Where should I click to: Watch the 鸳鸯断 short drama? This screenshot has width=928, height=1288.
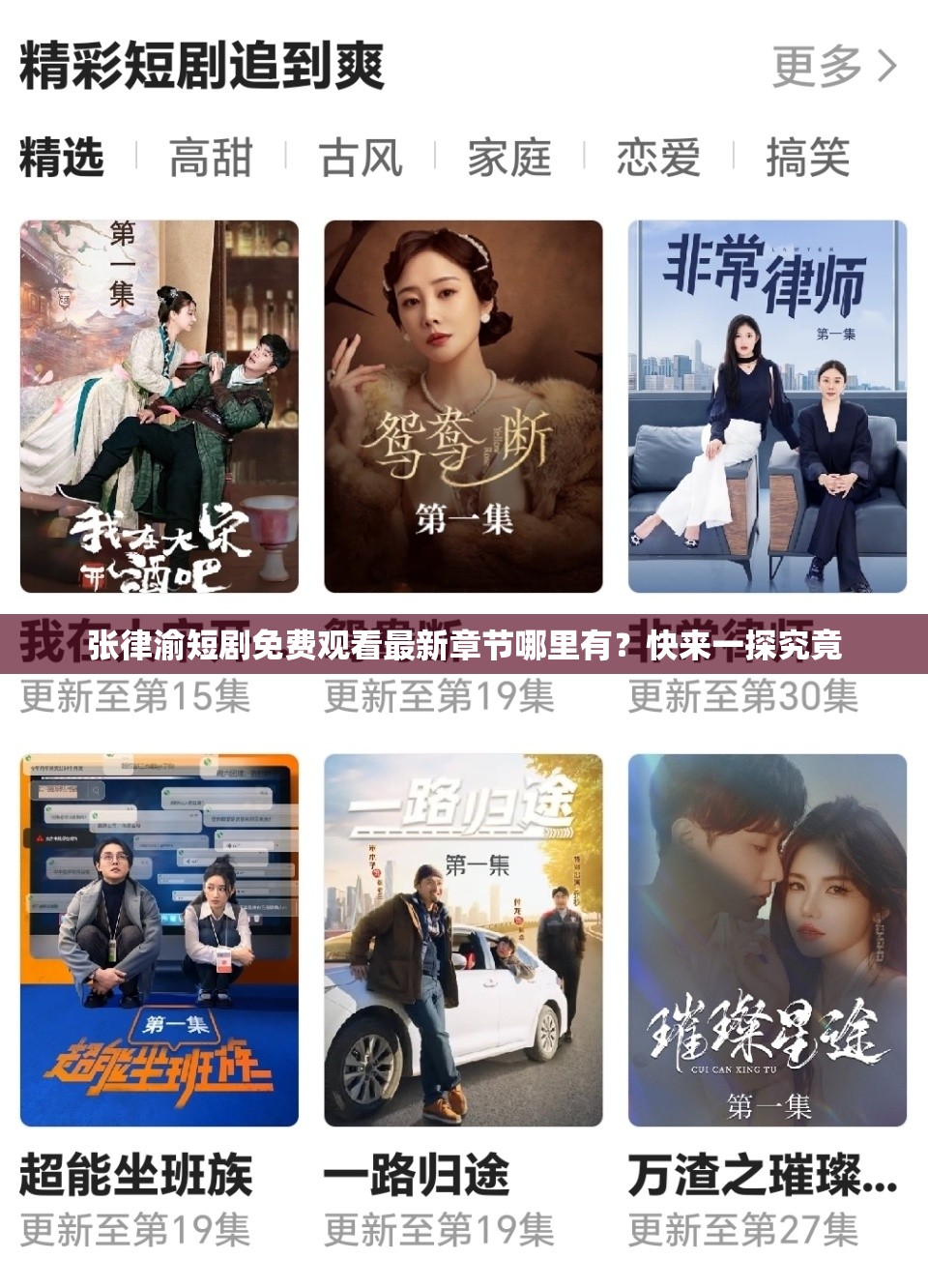(463, 406)
